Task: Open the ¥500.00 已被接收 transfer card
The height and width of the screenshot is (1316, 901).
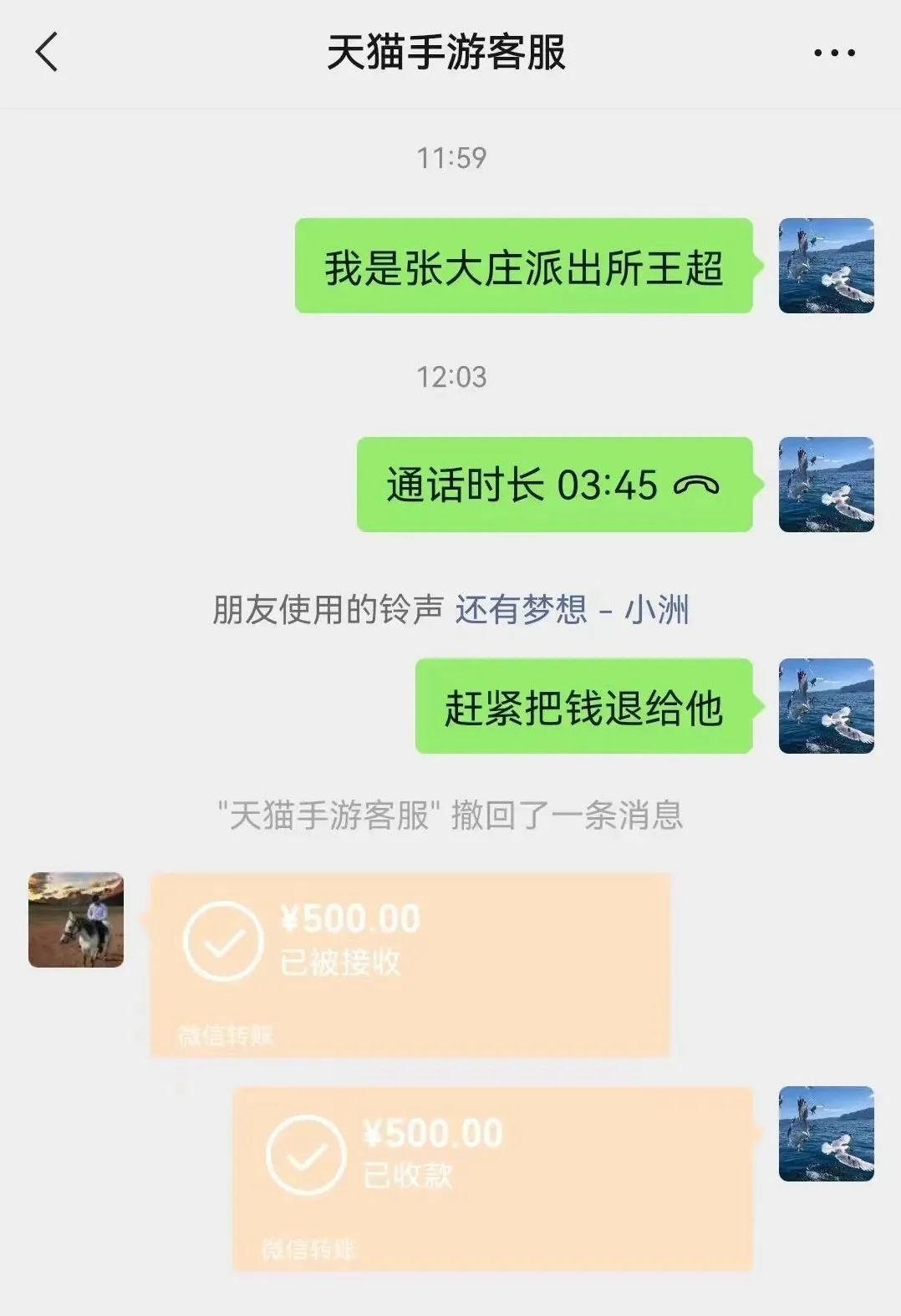Action: 410,965
